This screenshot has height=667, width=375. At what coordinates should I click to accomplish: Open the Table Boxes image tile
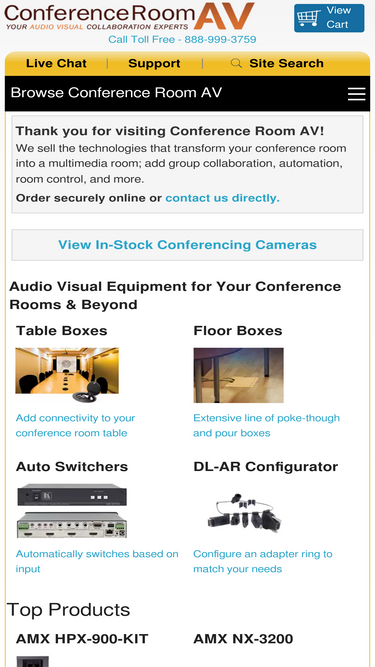pyautogui.click(x=67, y=375)
